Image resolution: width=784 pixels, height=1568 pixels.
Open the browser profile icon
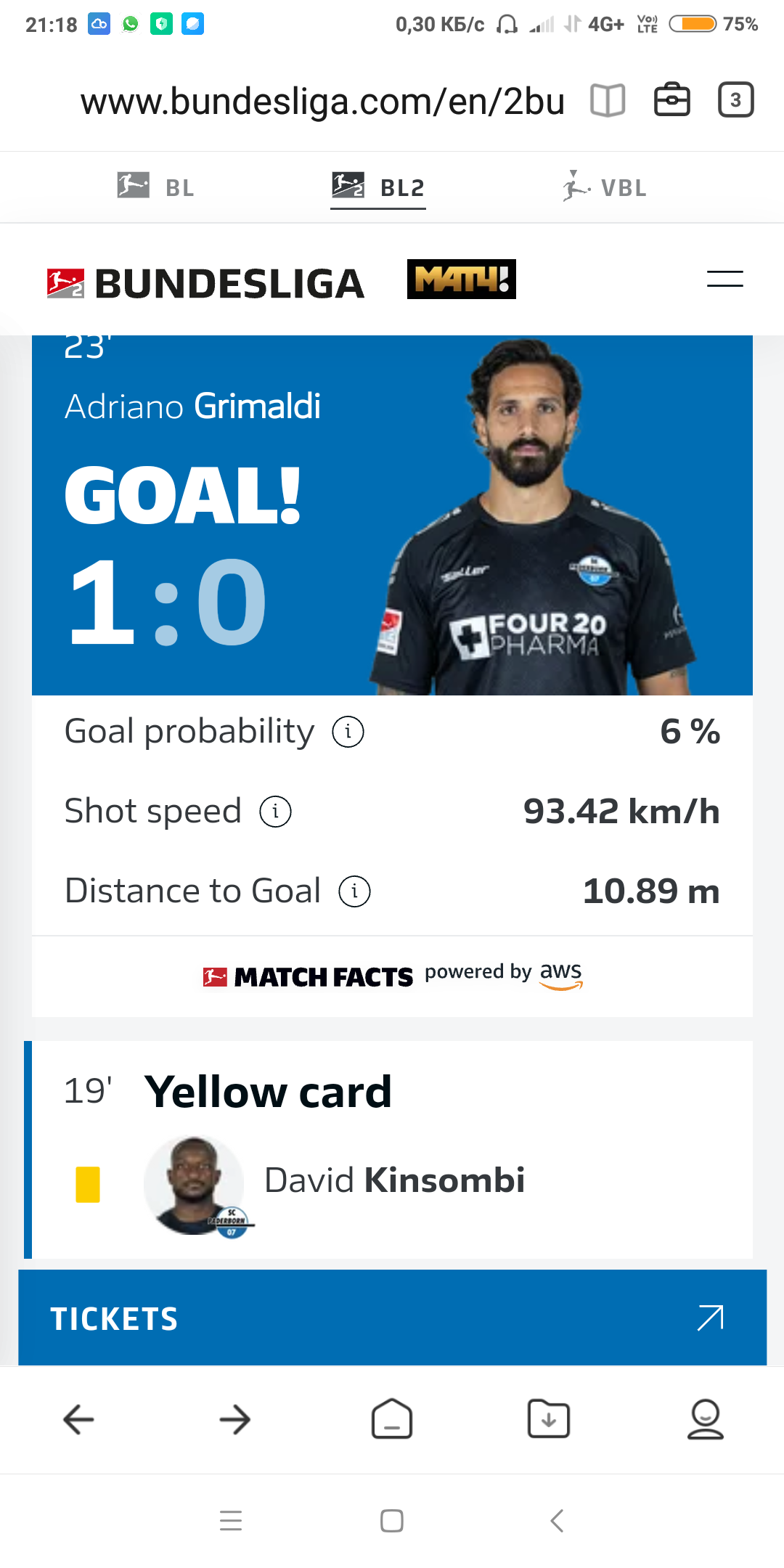point(705,1419)
